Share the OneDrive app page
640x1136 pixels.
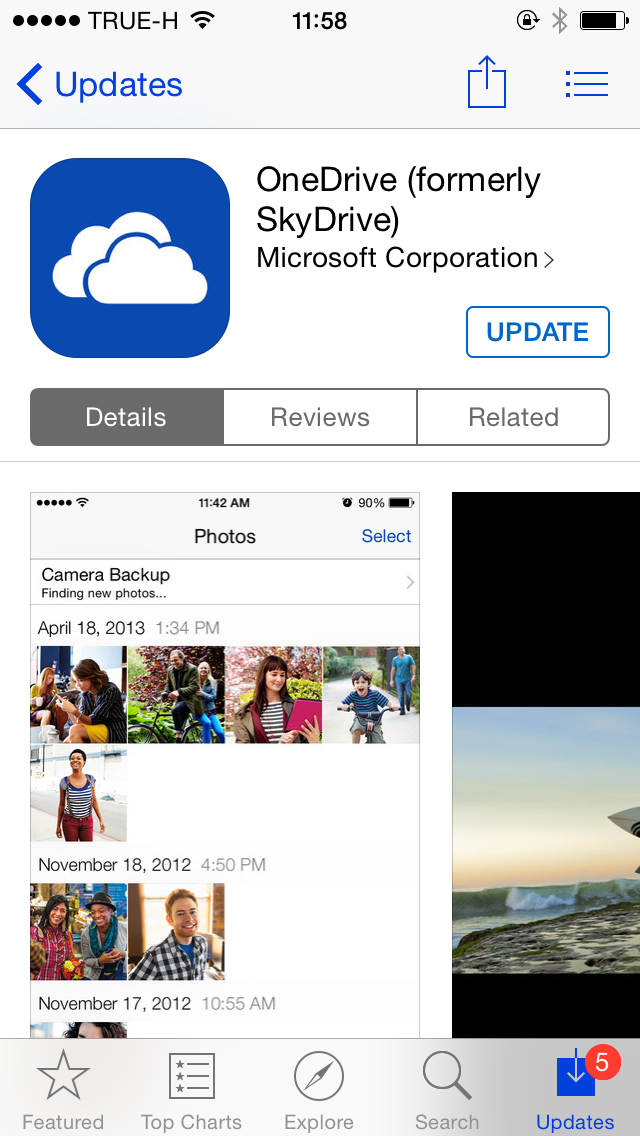coord(487,82)
